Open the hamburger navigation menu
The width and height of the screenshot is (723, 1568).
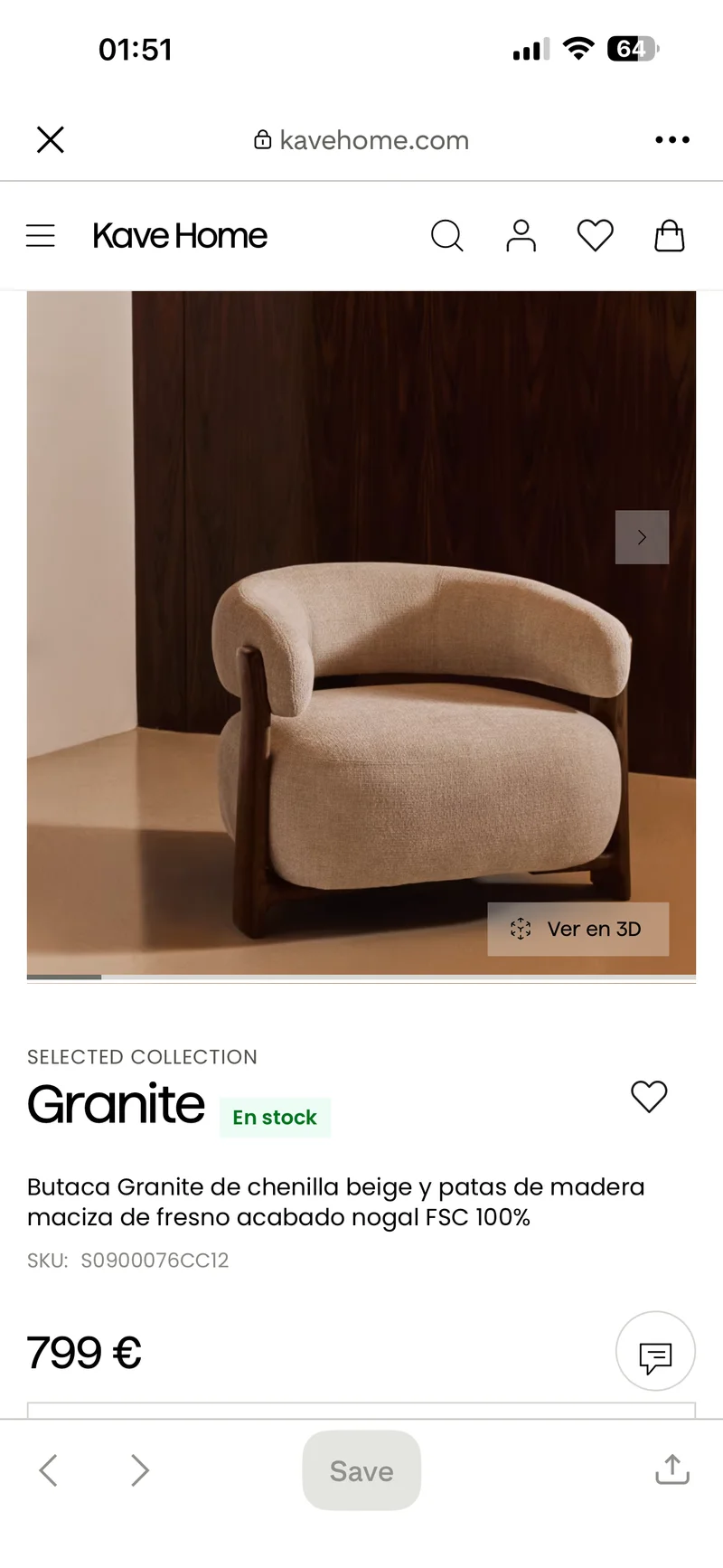click(41, 235)
